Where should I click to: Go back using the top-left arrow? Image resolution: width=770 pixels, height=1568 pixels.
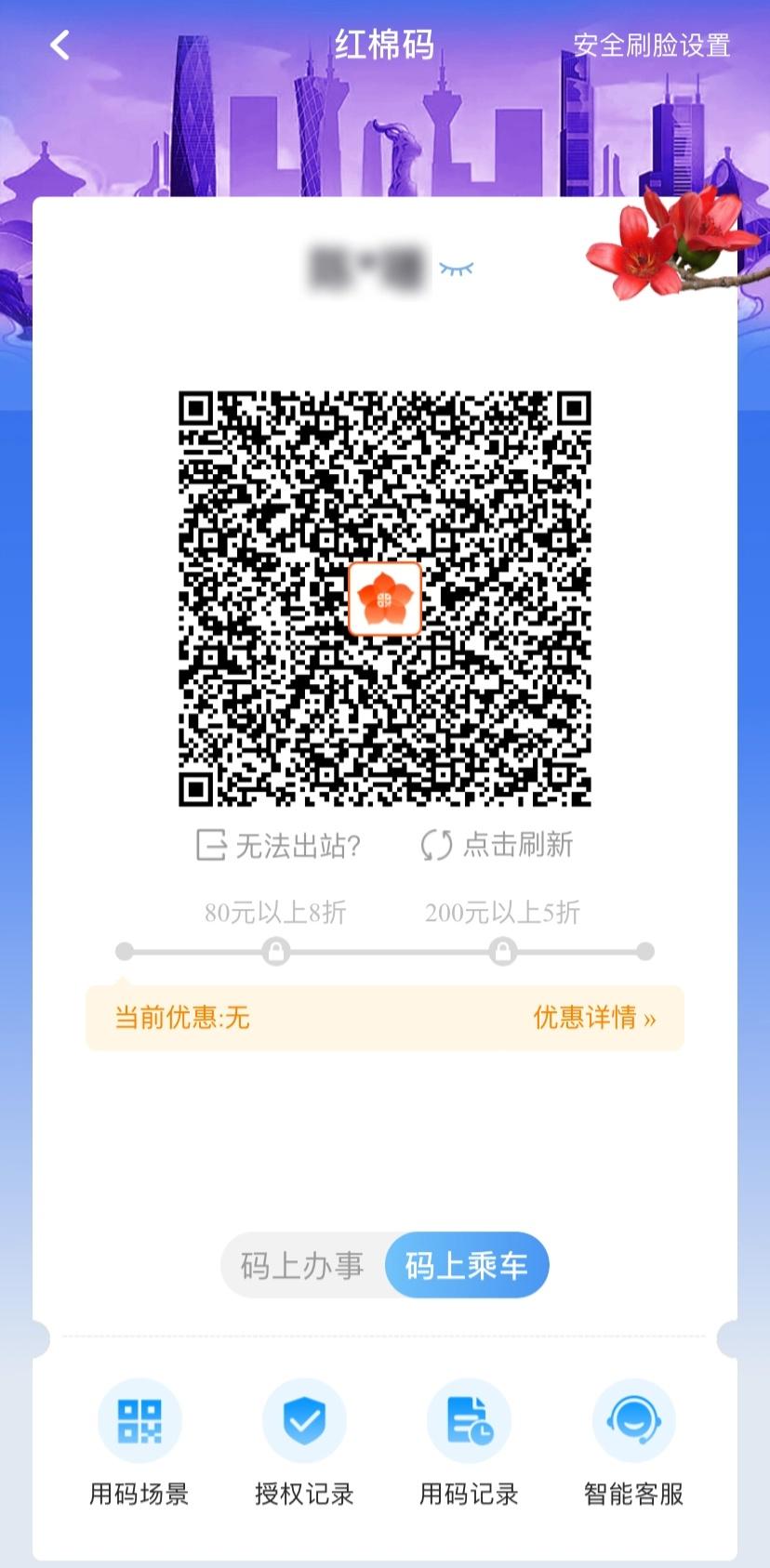[60, 45]
